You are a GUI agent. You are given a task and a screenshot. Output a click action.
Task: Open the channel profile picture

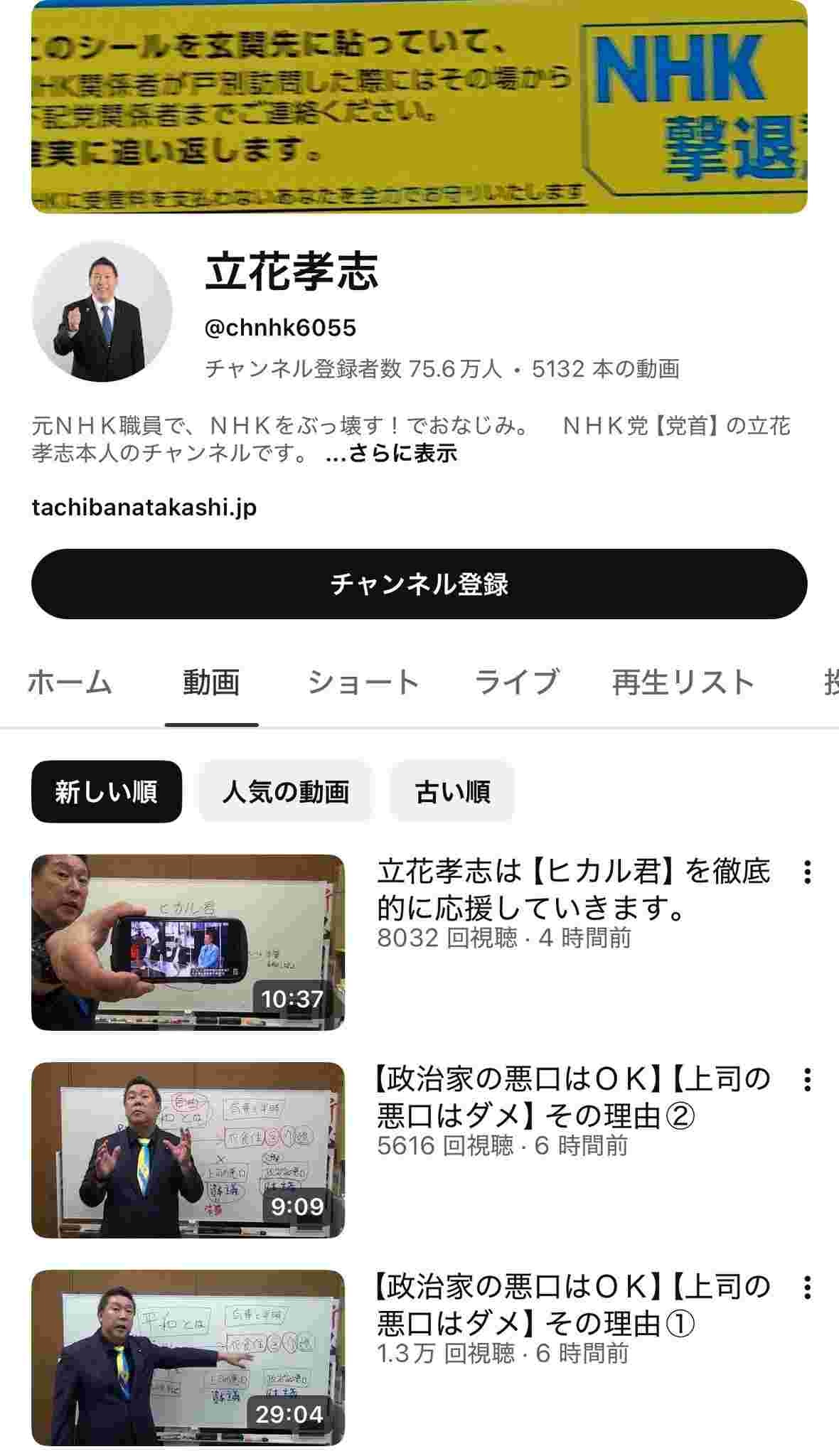tap(102, 311)
